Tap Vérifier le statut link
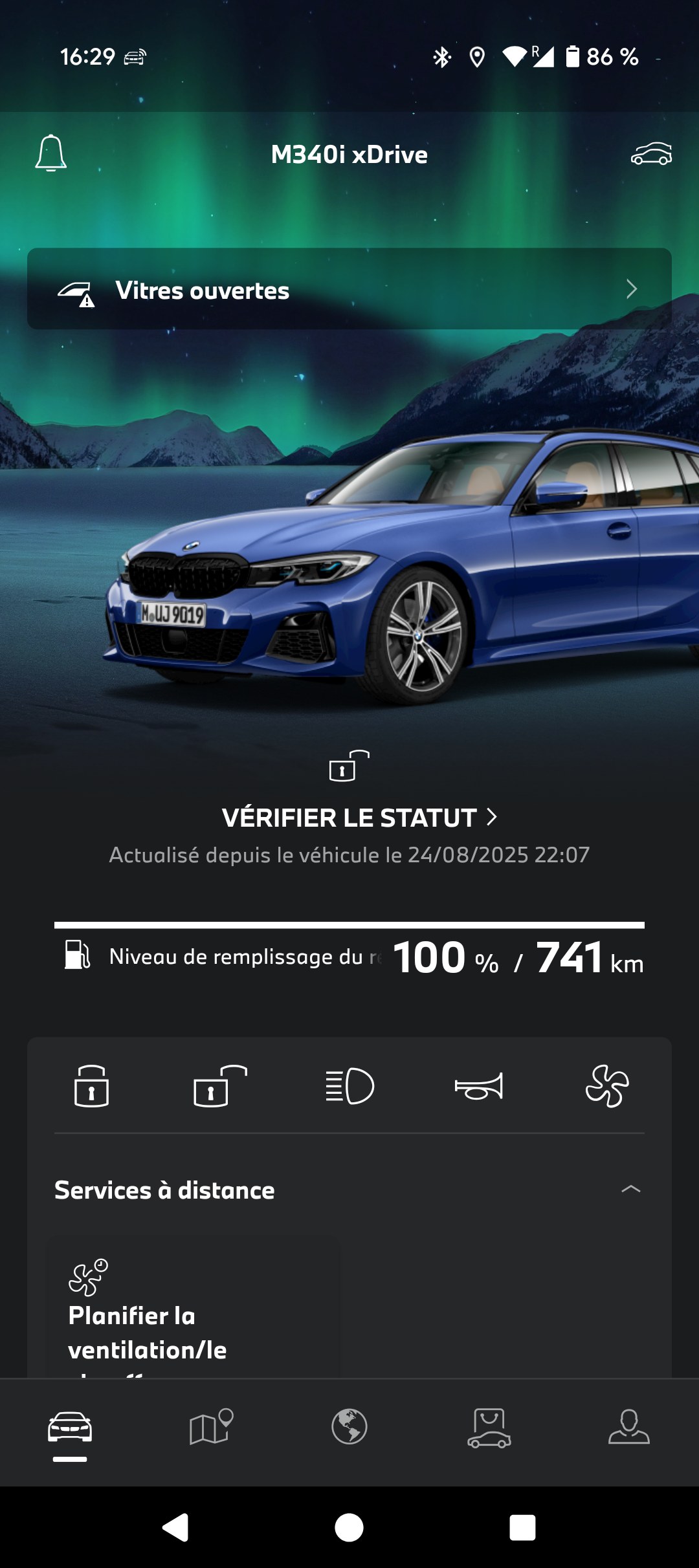The image size is (699, 1568). pyautogui.click(x=359, y=818)
